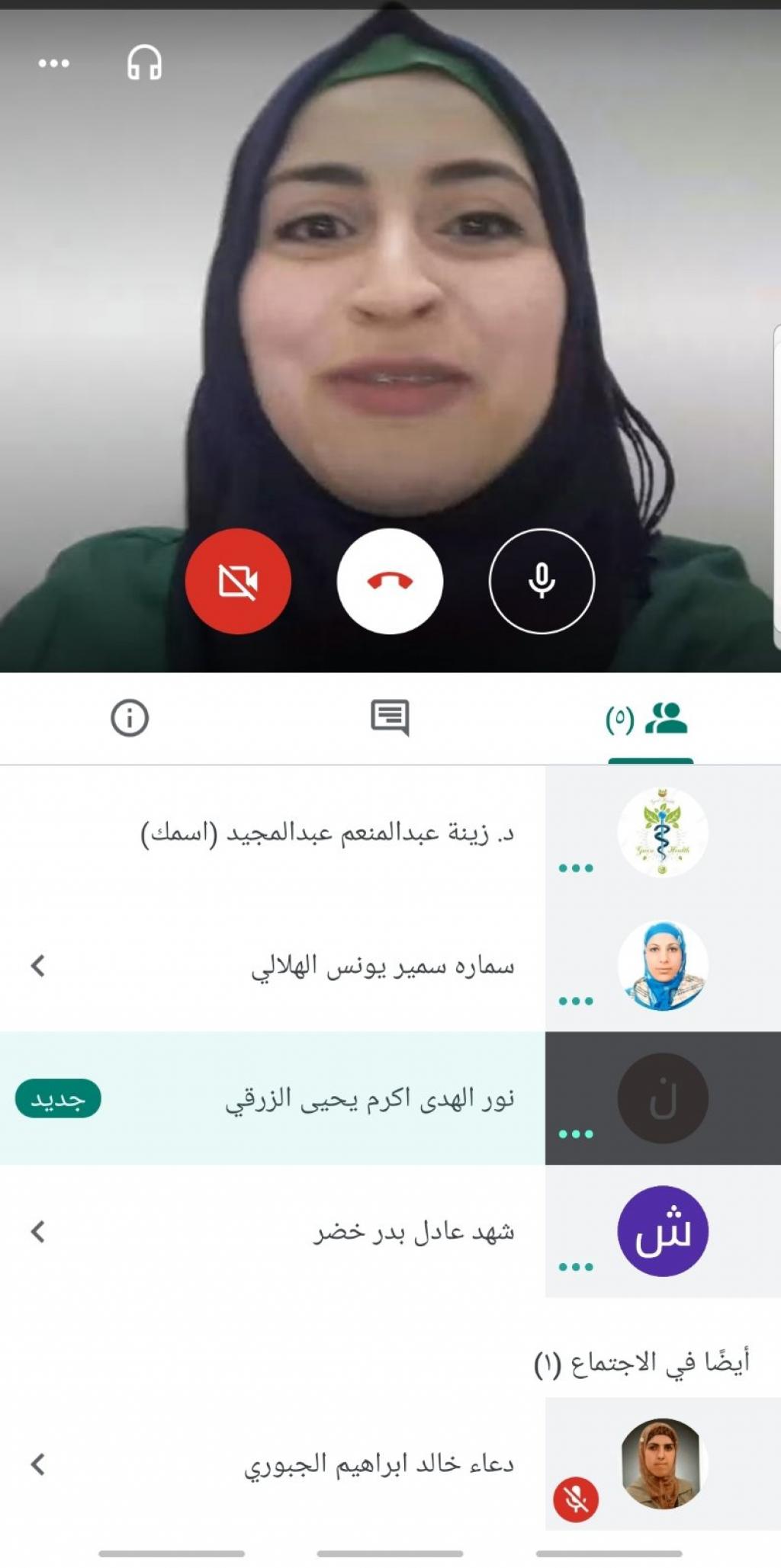
Task: Select the participants tab
Action: [649, 718]
